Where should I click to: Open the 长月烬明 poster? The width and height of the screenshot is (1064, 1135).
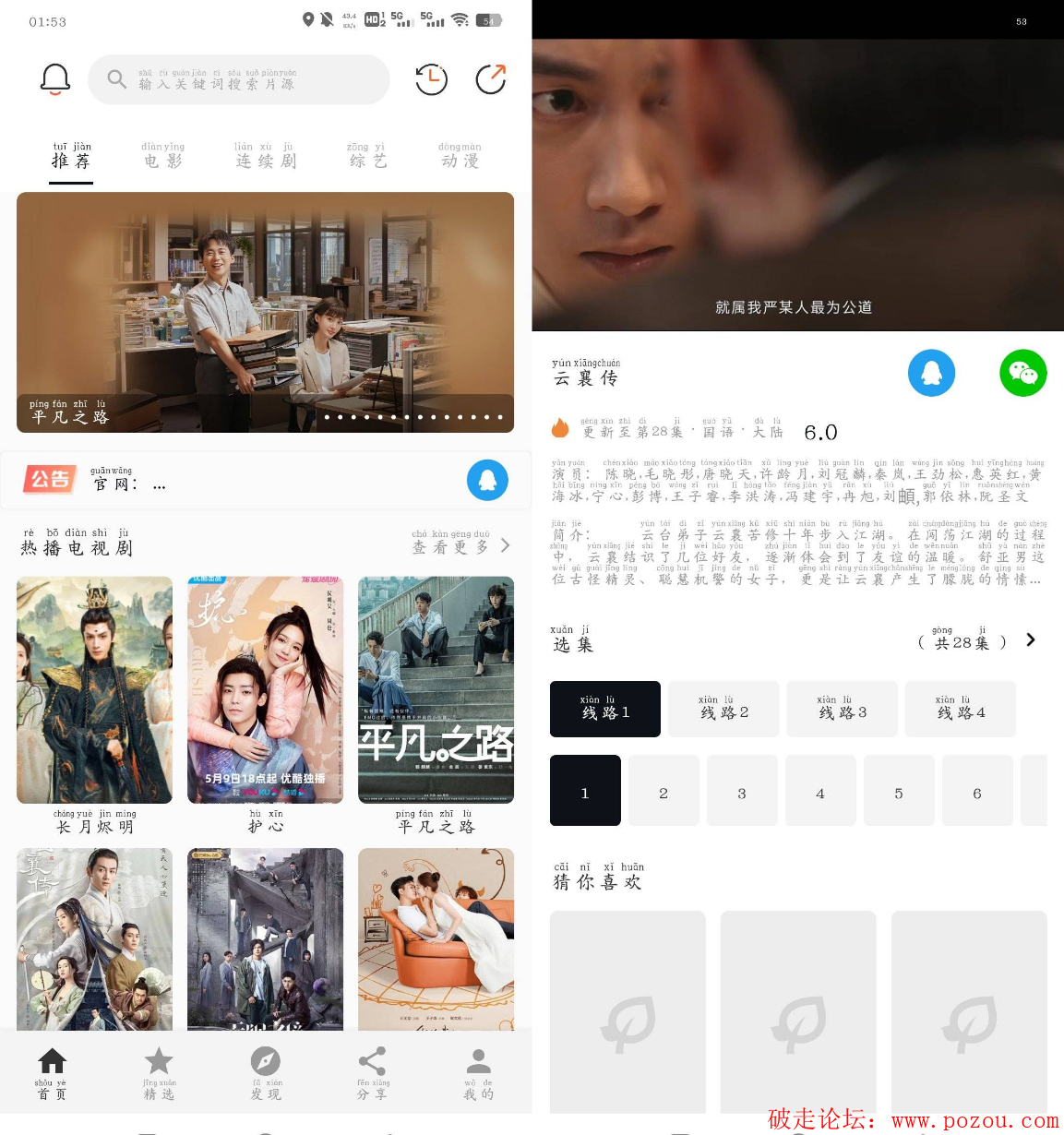pos(94,690)
